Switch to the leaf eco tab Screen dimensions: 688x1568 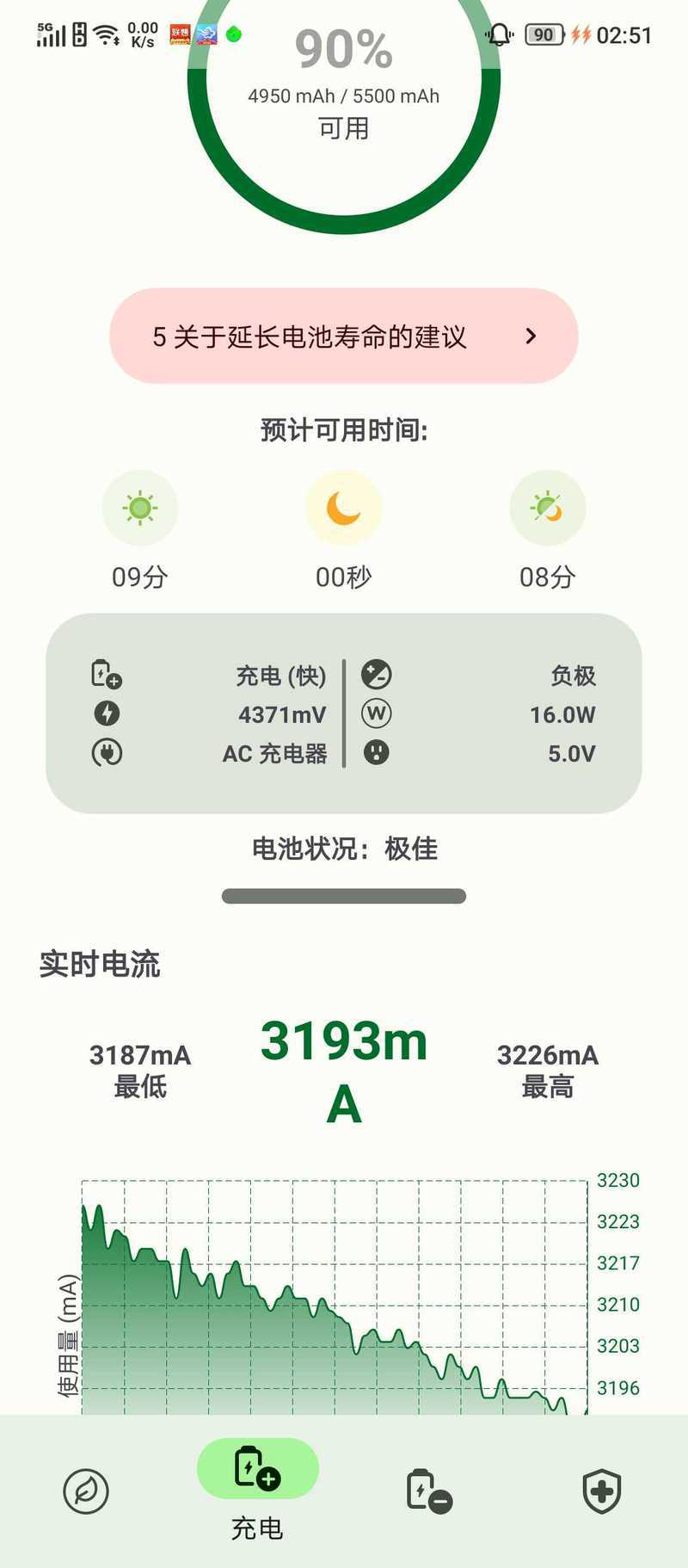pos(86,1491)
